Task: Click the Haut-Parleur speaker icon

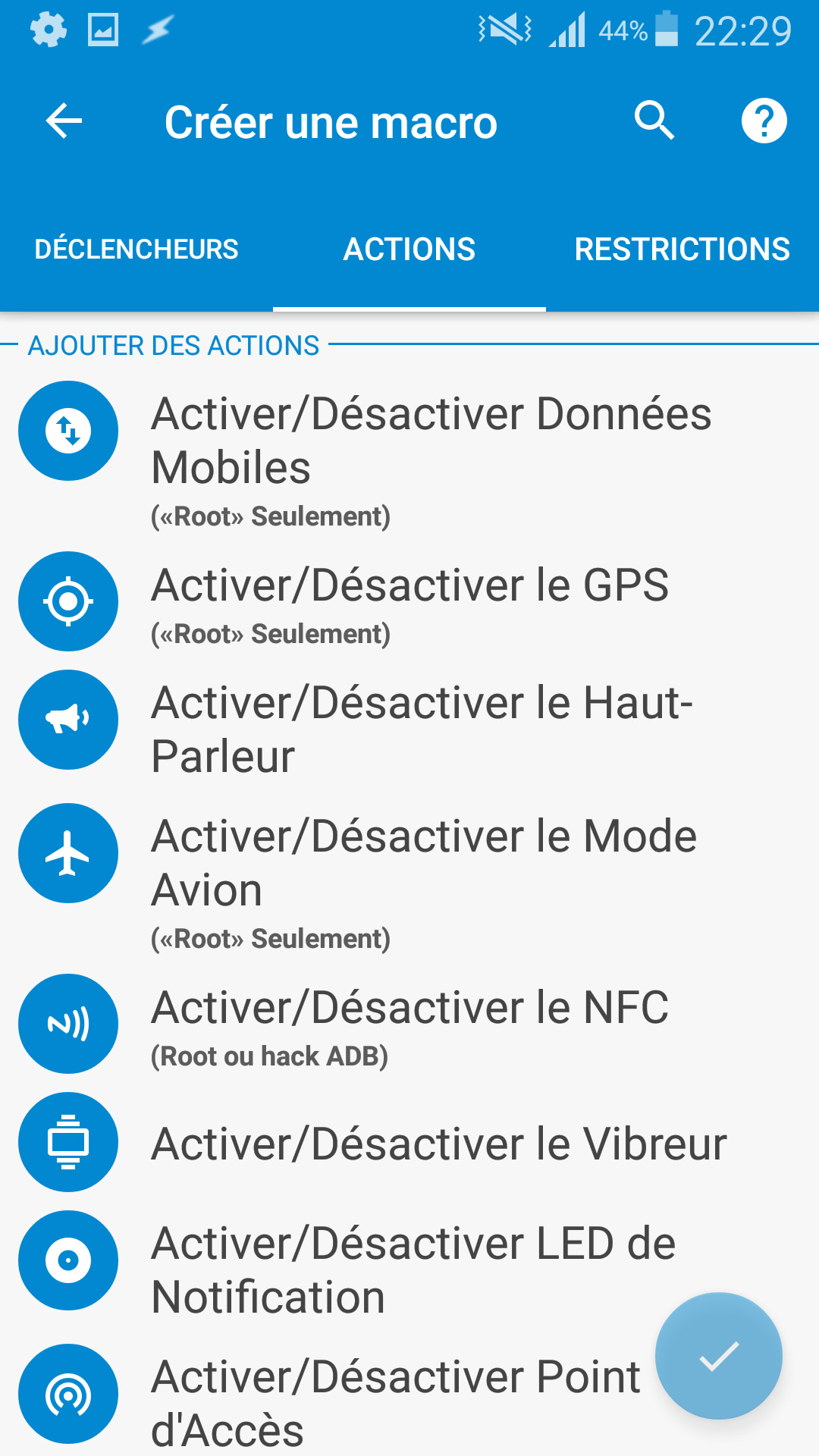Action: coord(67,720)
